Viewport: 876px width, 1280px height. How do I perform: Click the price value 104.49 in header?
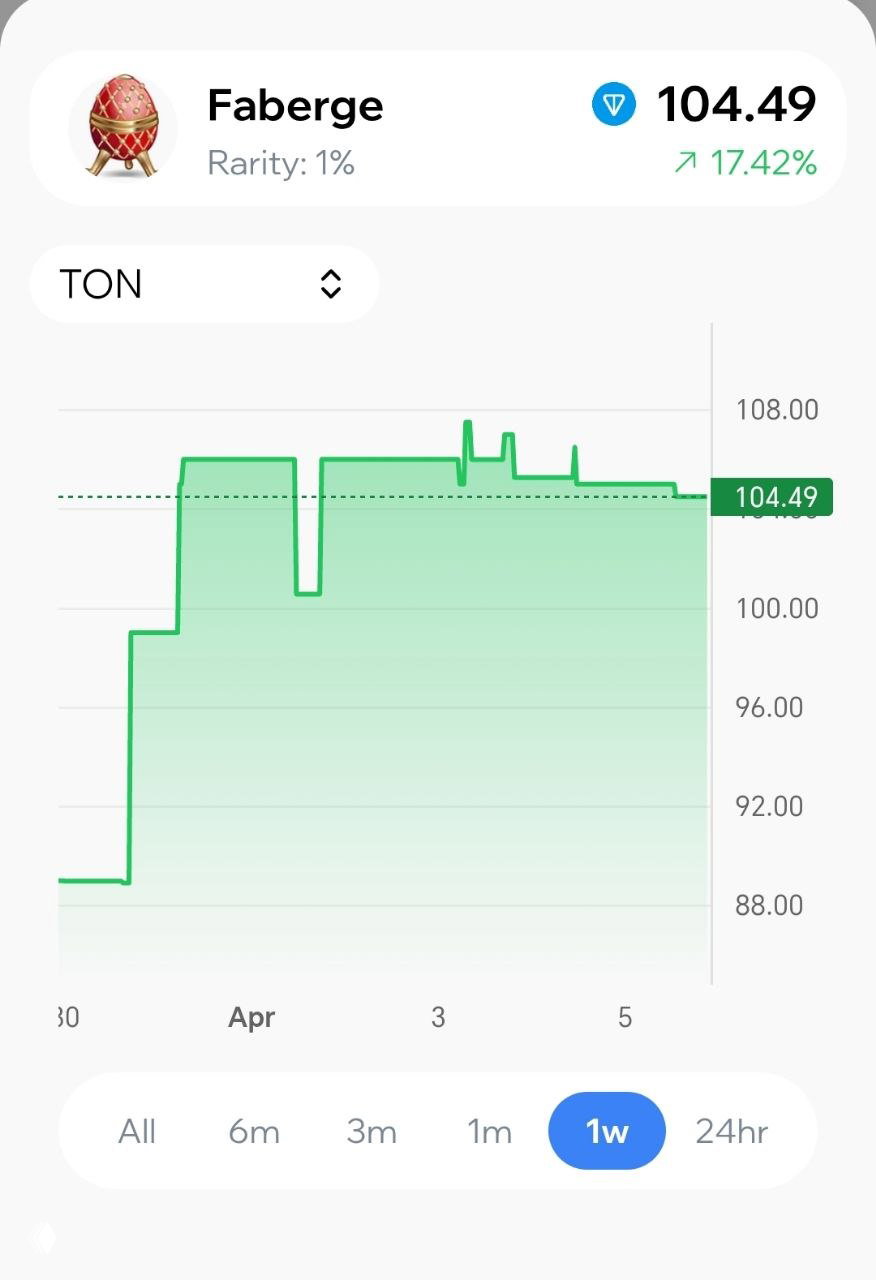coord(737,103)
